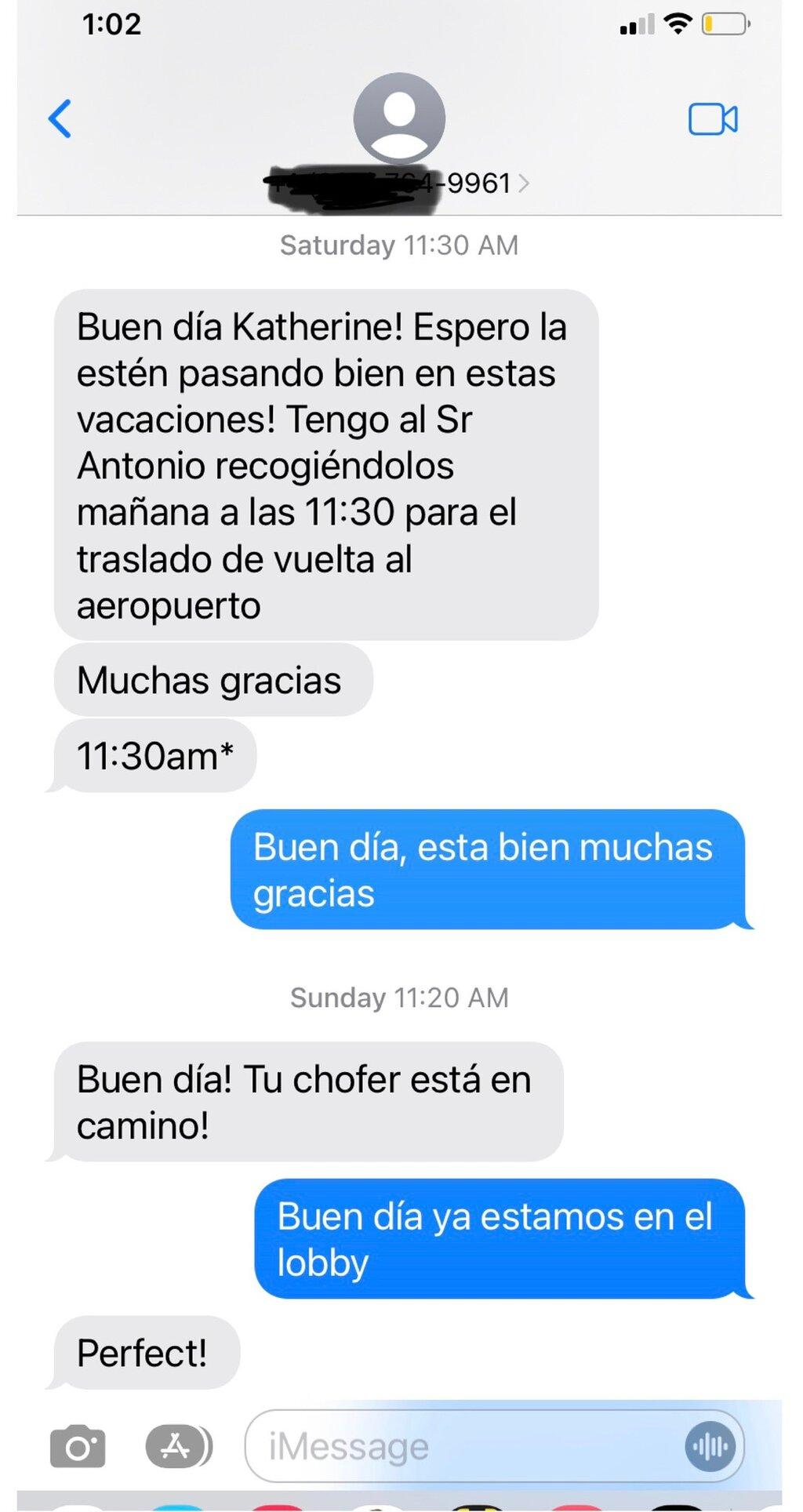Start a FaceTime video call
Image resolution: width=803 pixels, height=1512 pixels.
point(713,119)
